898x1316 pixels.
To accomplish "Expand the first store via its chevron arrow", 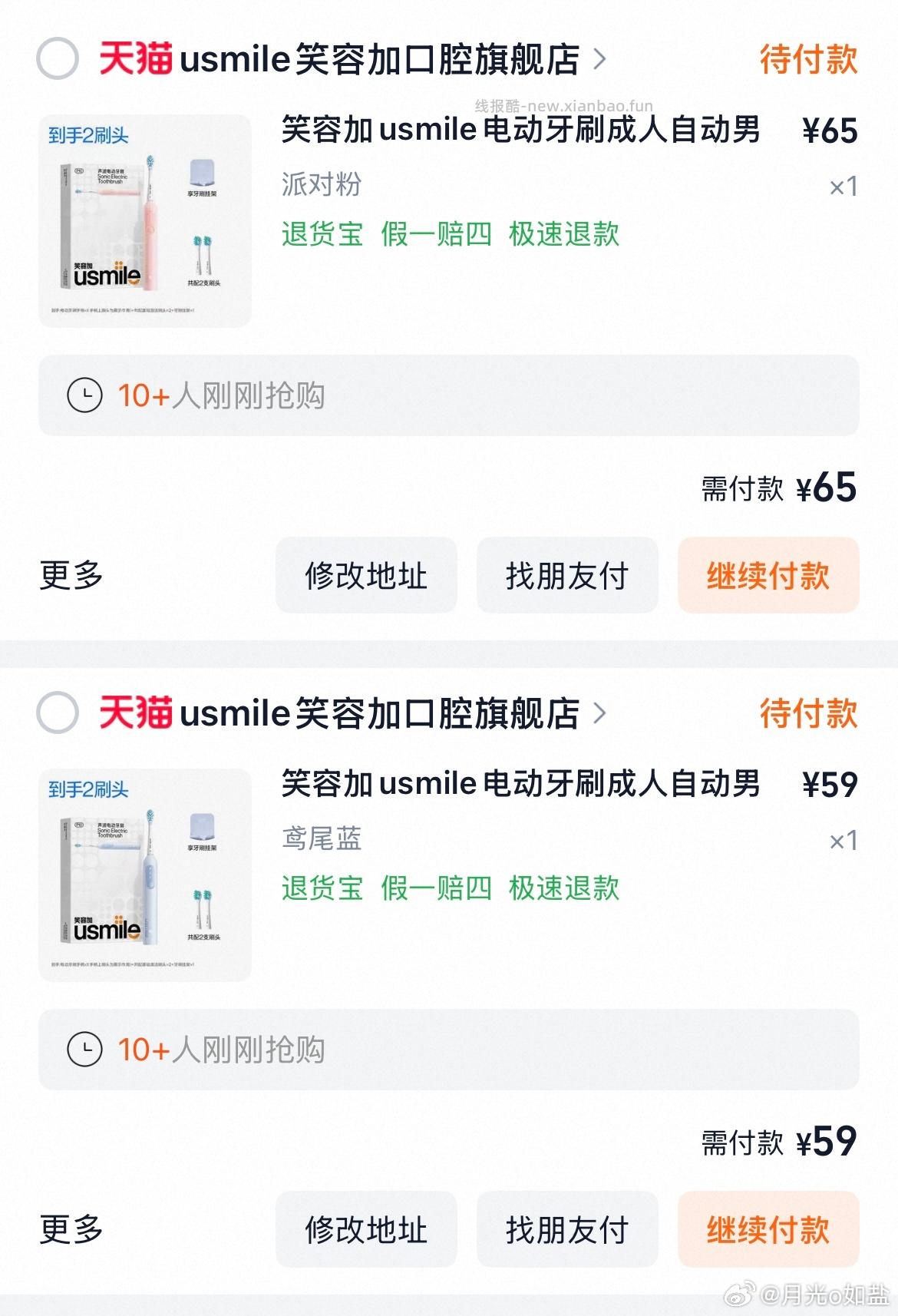I will 603,60.
